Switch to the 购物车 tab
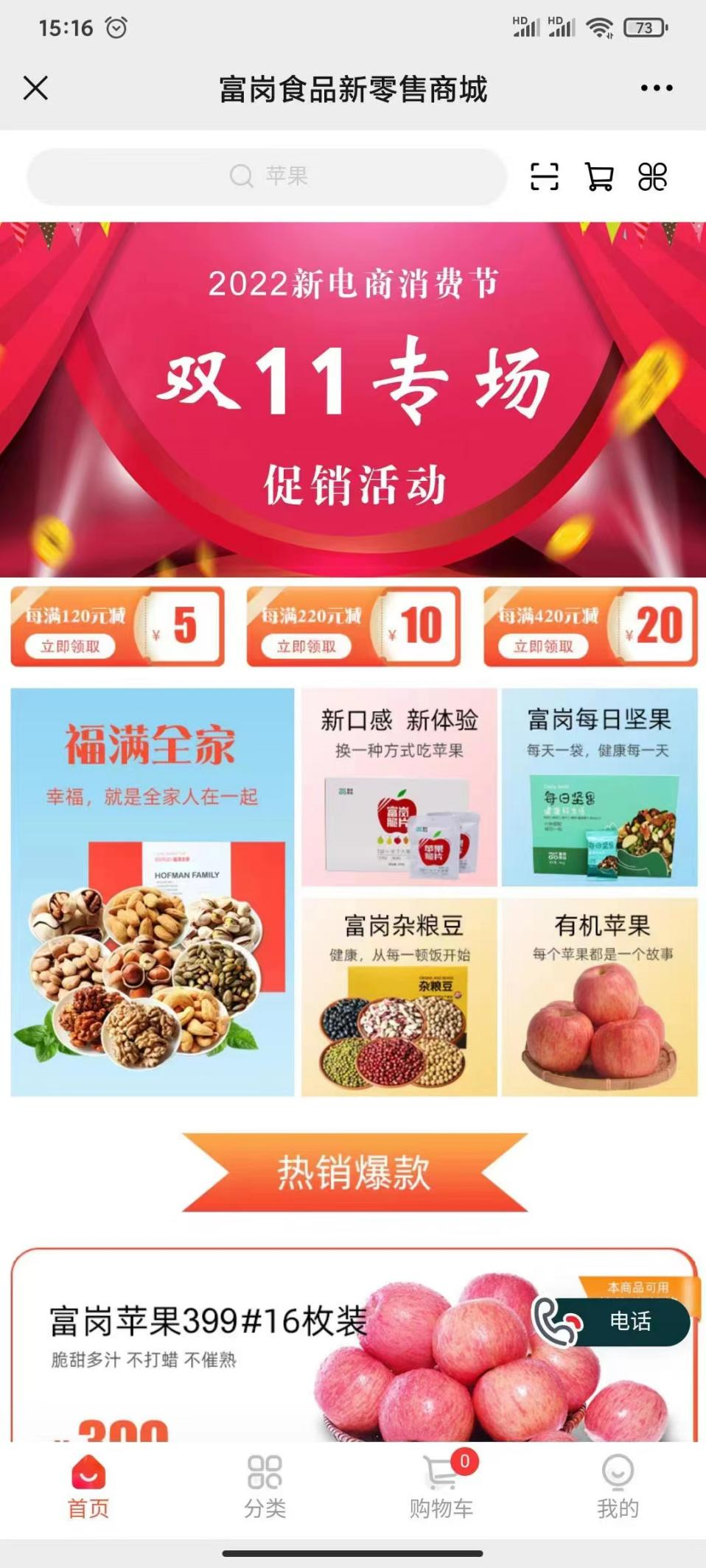 [441, 1486]
